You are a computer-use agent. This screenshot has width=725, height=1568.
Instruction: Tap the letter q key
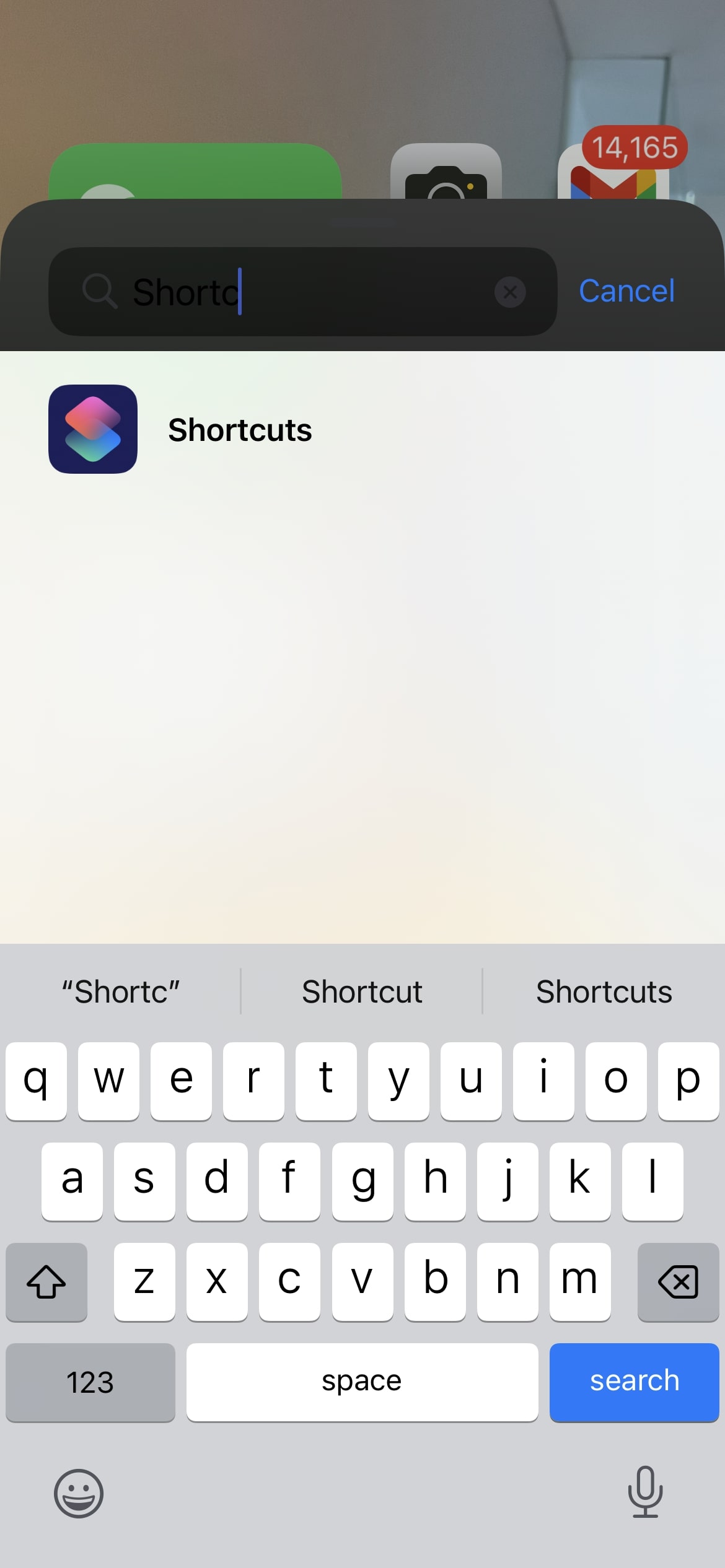[x=36, y=1081]
